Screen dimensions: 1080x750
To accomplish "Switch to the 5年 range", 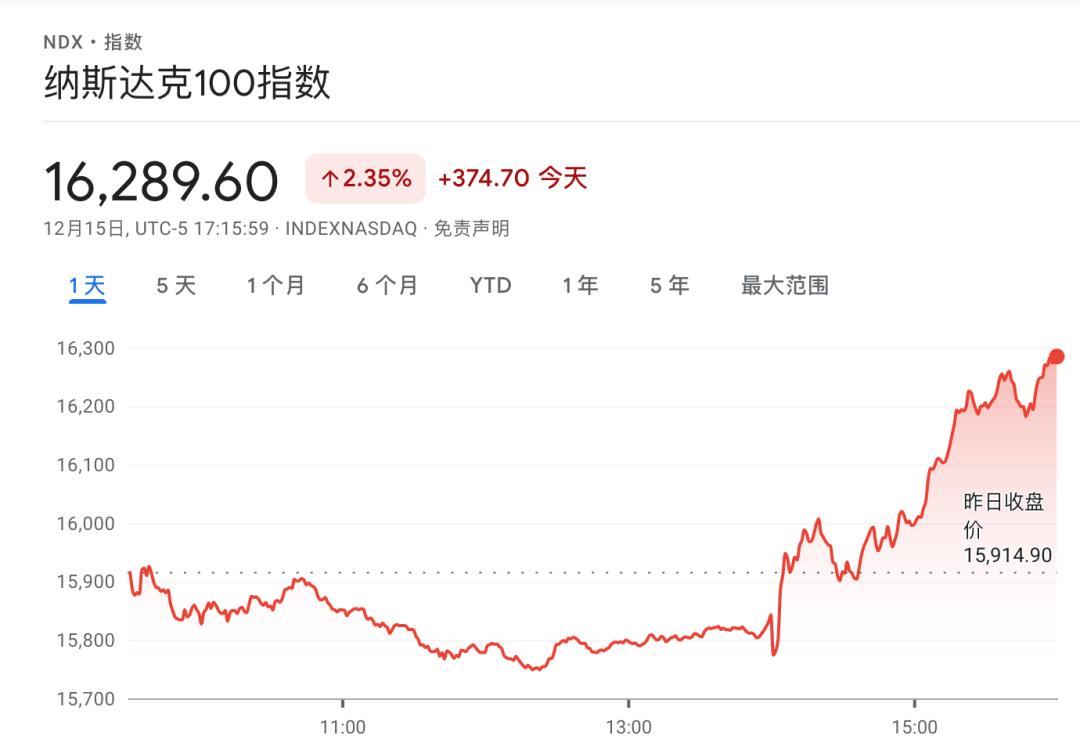I will 669,286.
